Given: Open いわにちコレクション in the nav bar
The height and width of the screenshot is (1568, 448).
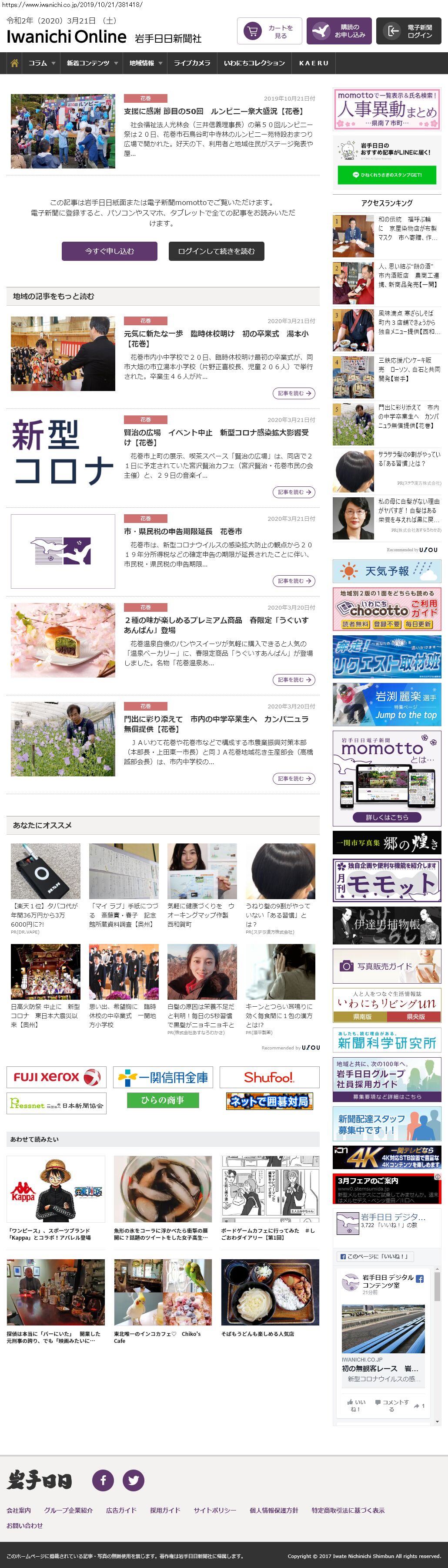Looking at the screenshot, I should click(254, 63).
